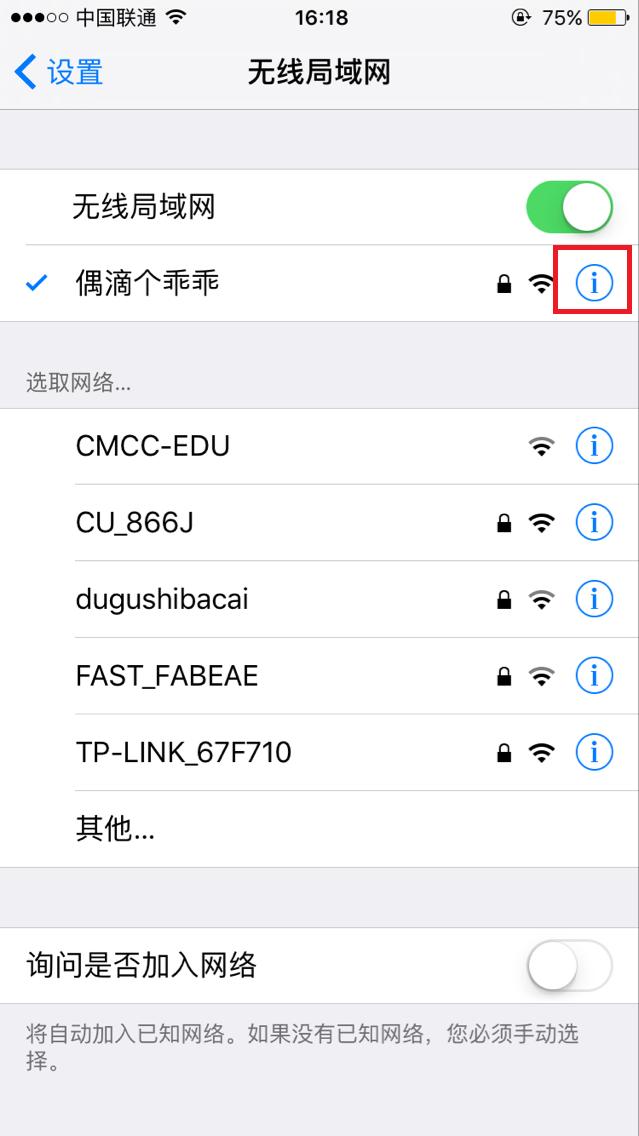The height and width of the screenshot is (1136, 639).
Task: View details for TP-LINK_67F710
Action: point(594,752)
